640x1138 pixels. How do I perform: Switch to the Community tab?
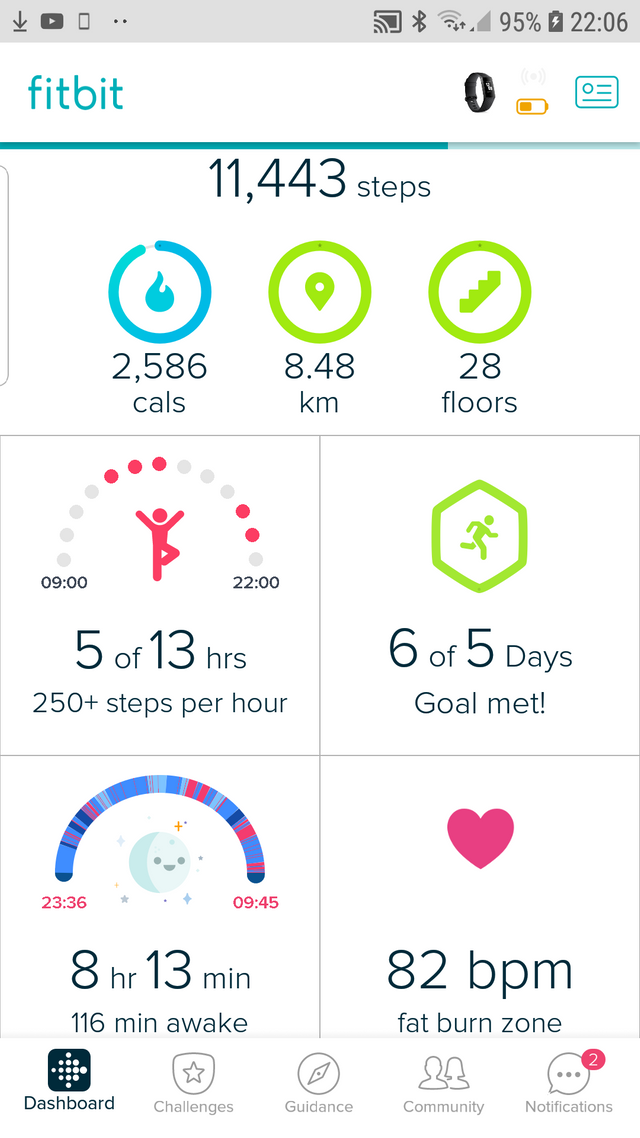click(443, 1084)
